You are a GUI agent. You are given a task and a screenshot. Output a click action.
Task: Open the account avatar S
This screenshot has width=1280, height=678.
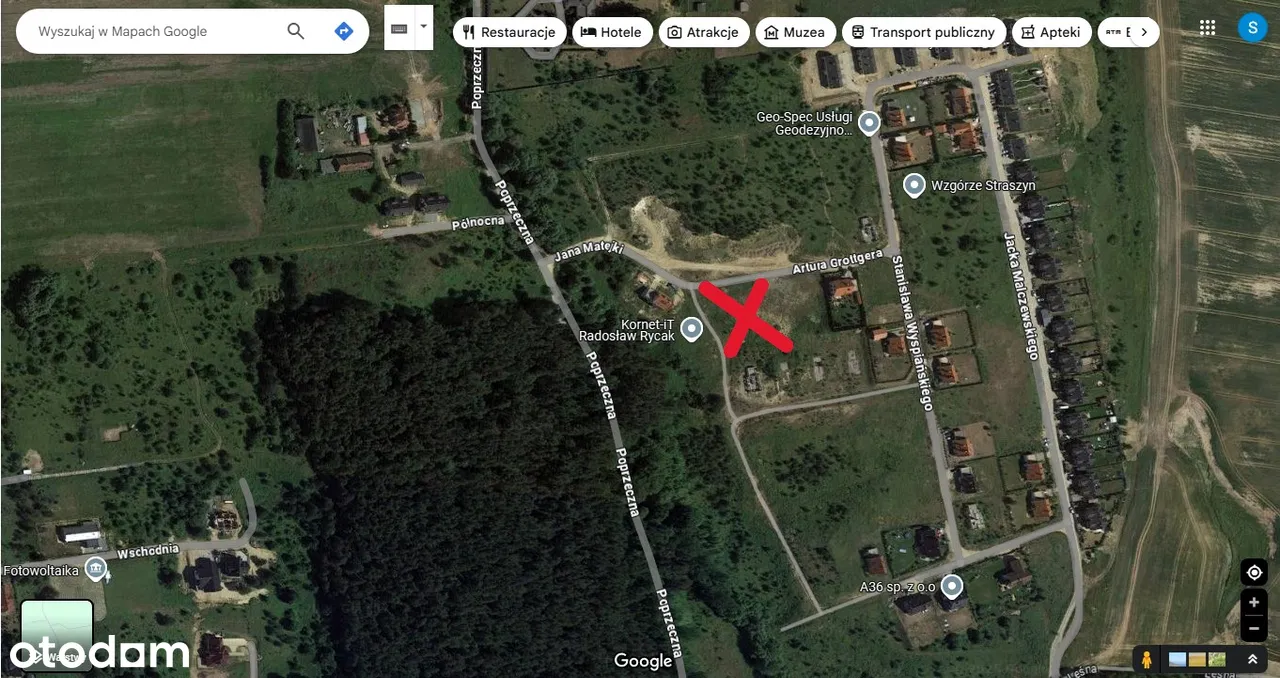[1252, 28]
